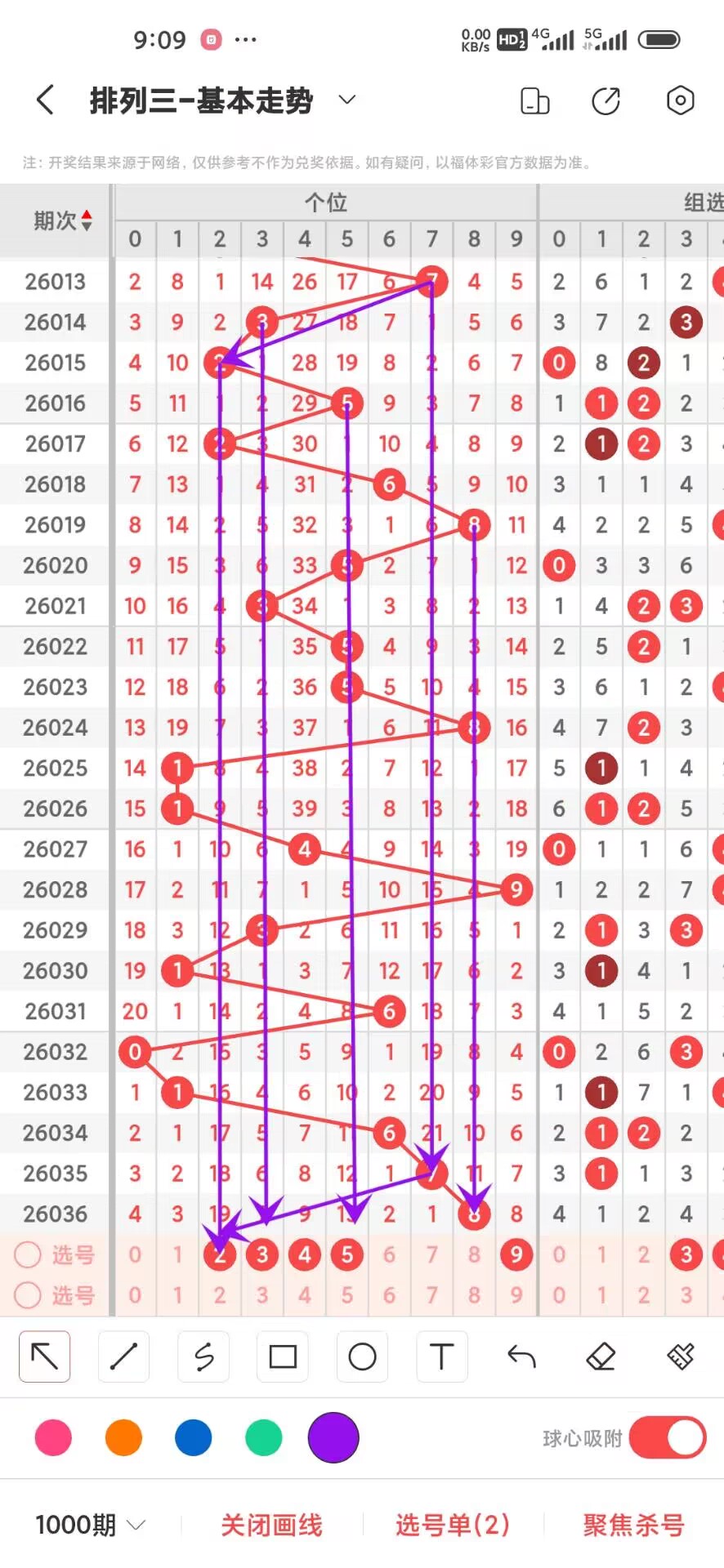Undo the last drawn line
The width and height of the screenshot is (724, 1568).
[521, 1356]
